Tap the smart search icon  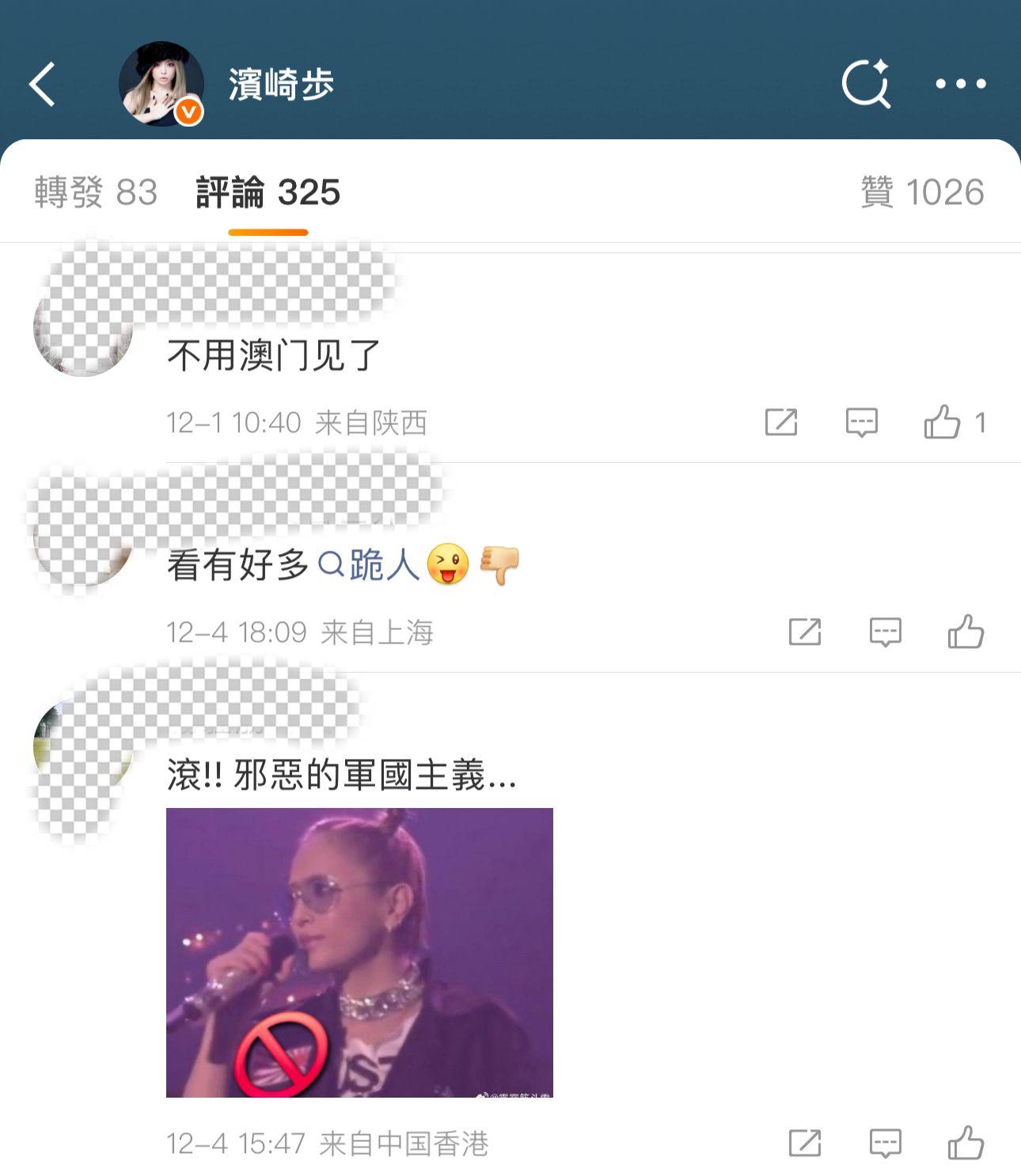tap(866, 83)
